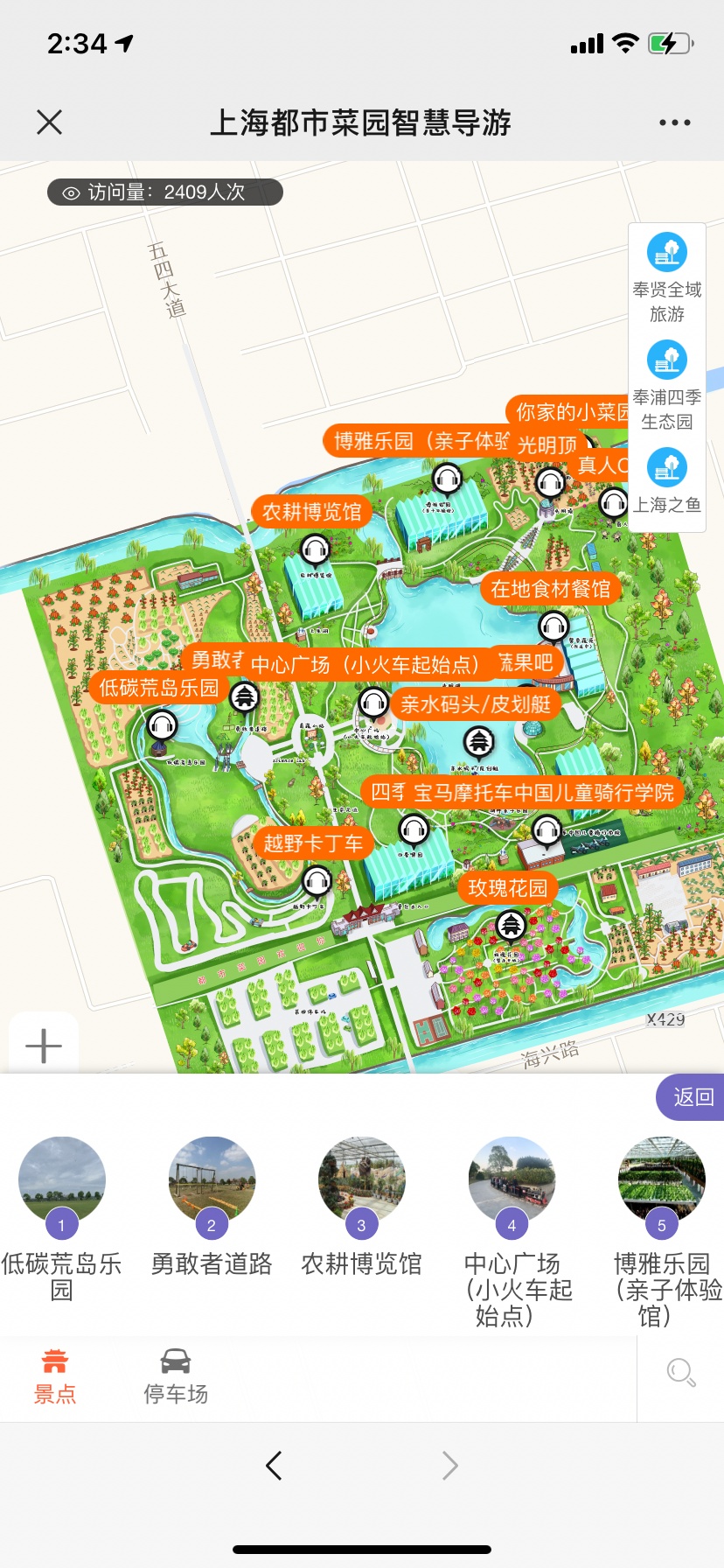
Task: Close the smart guide page
Action: (50, 122)
